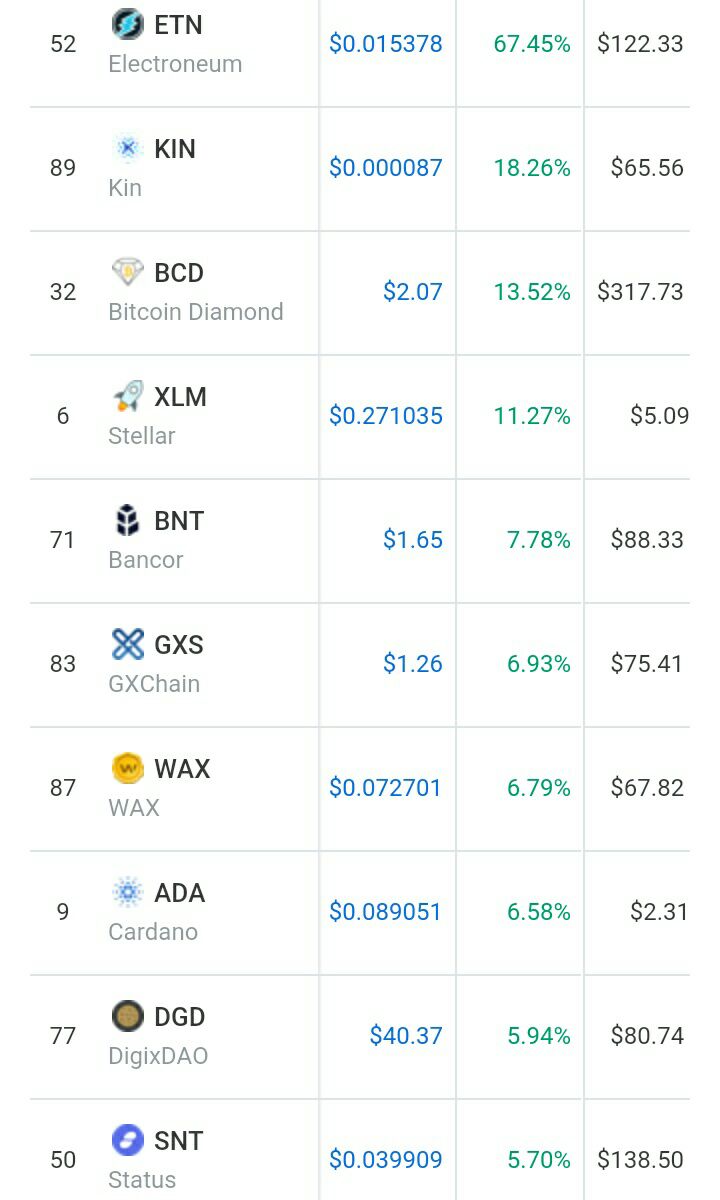Open the Status (SNT) coin page

pos(156,1159)
